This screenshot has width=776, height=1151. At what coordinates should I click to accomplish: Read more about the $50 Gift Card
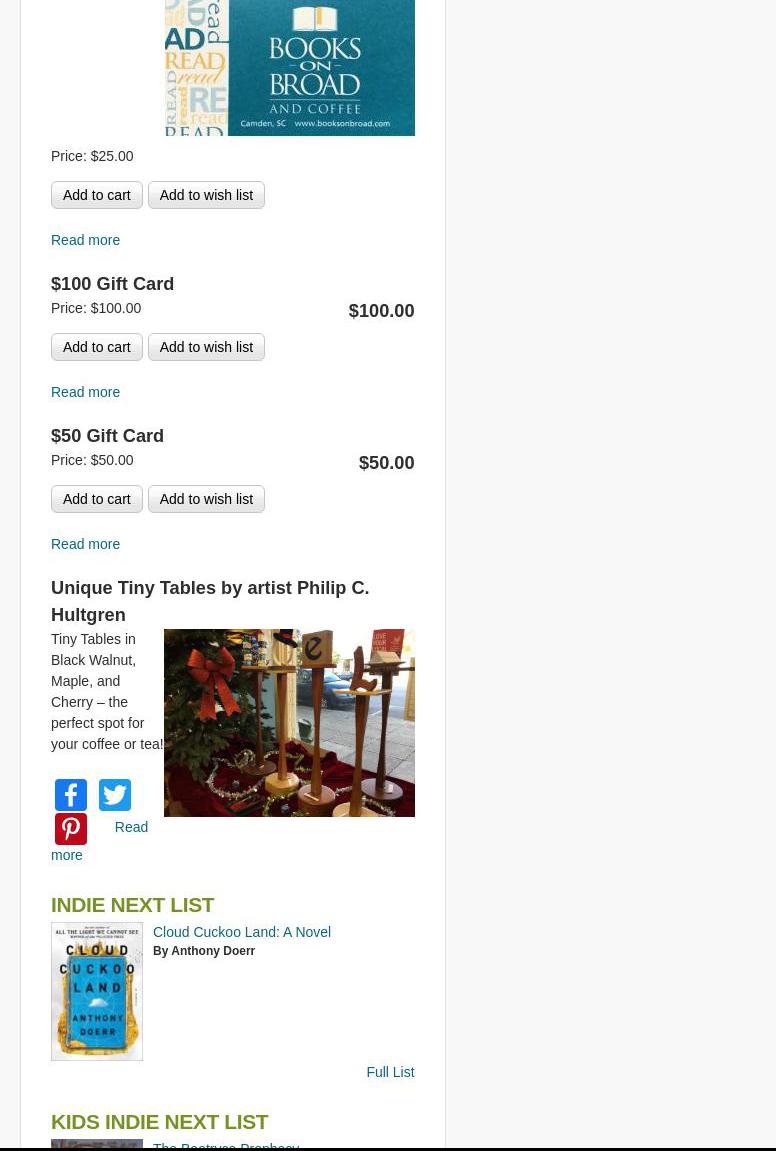[x=85, y=544]
